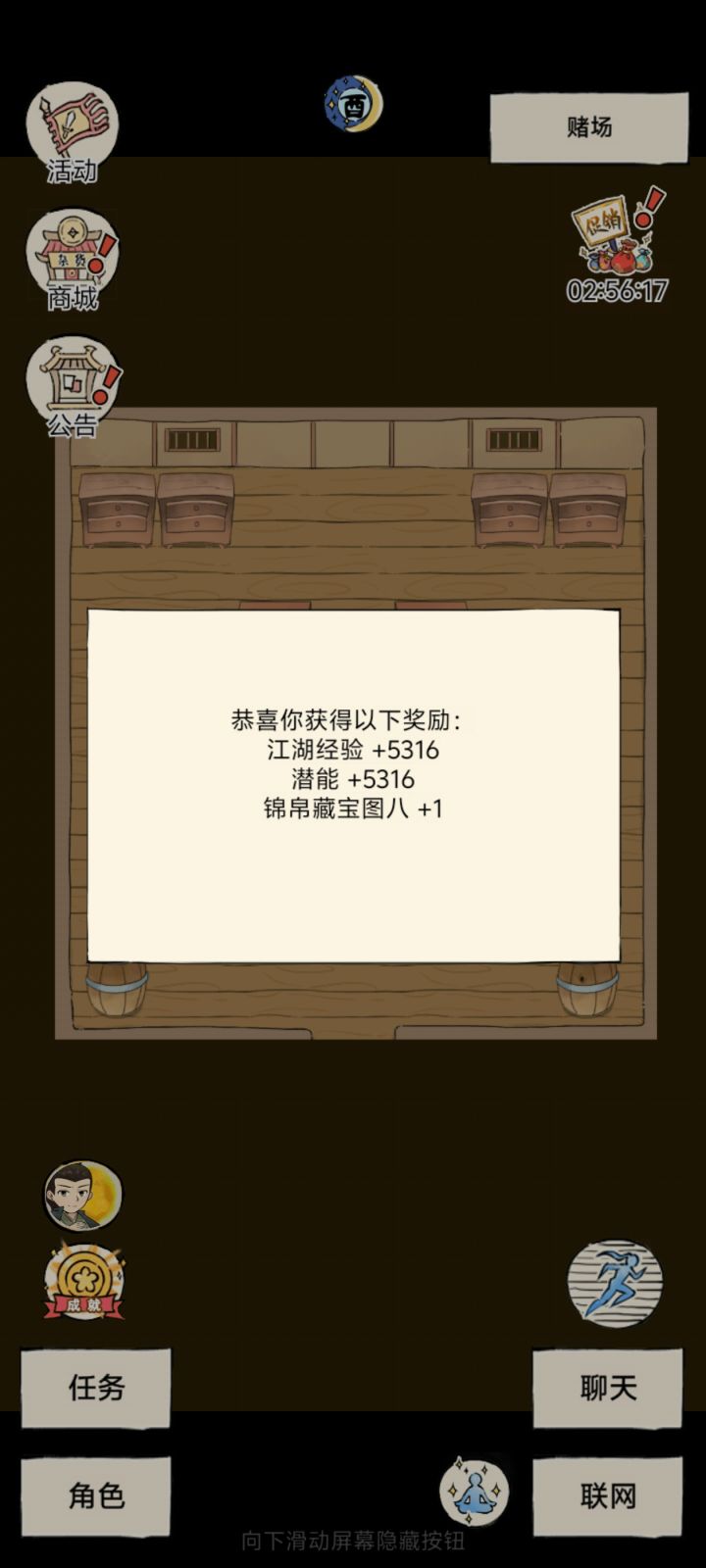Open the character avatar portrait

tap(83, 1197)
